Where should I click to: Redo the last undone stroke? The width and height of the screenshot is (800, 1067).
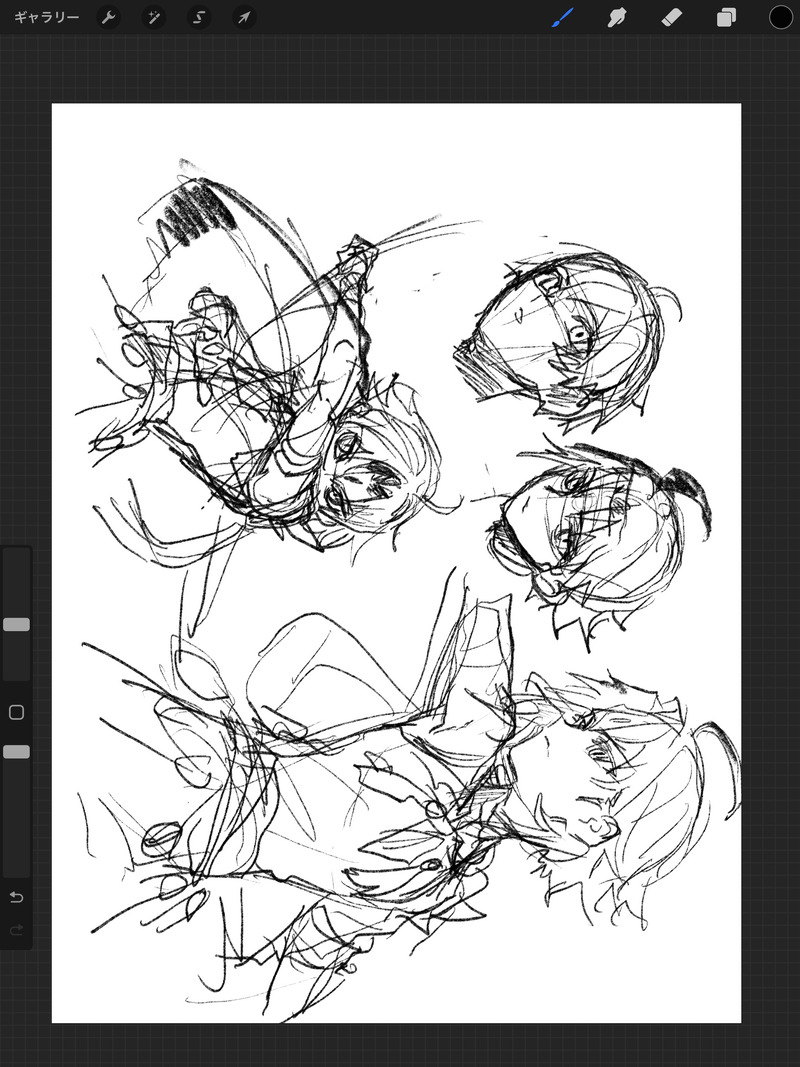coord(16,931)
